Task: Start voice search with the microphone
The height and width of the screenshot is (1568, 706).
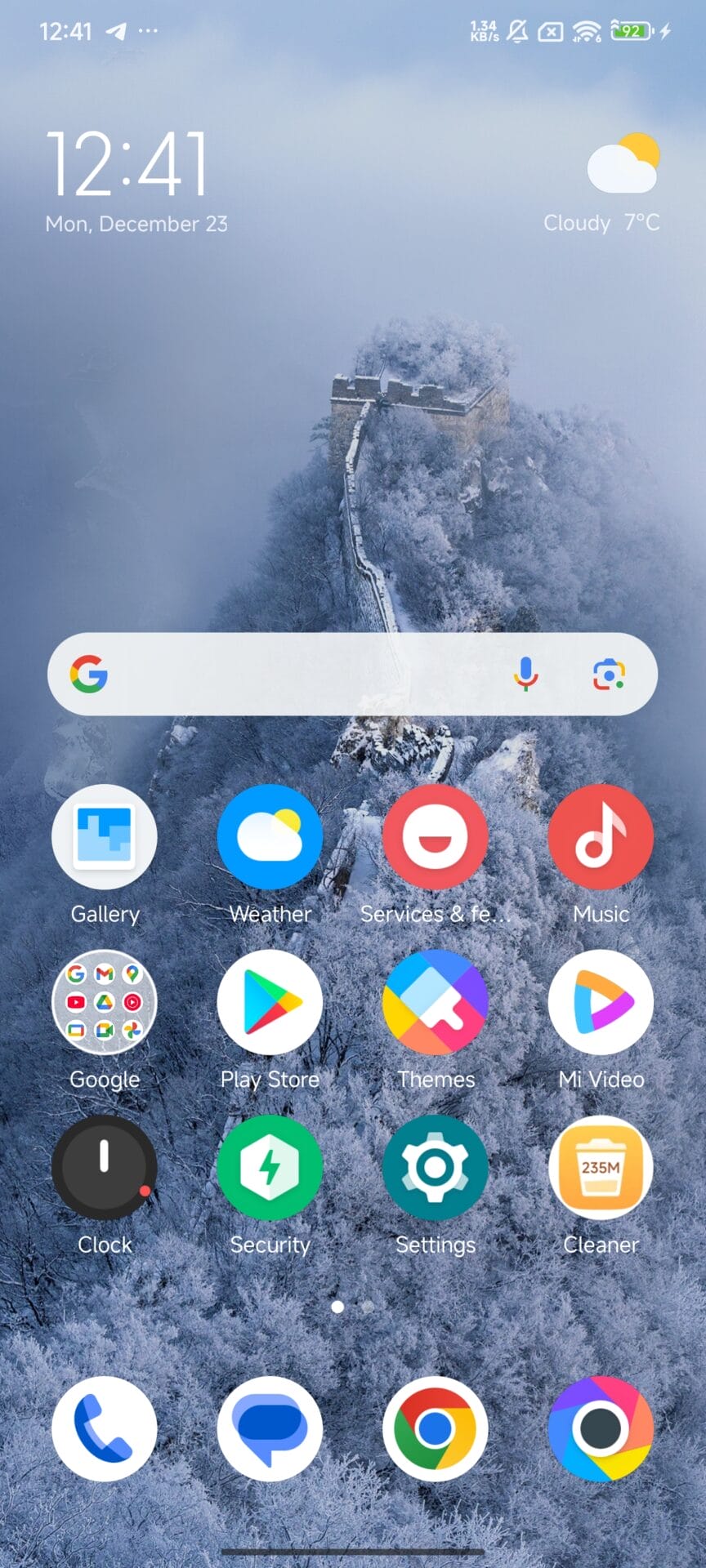Action: pos(525,675)
